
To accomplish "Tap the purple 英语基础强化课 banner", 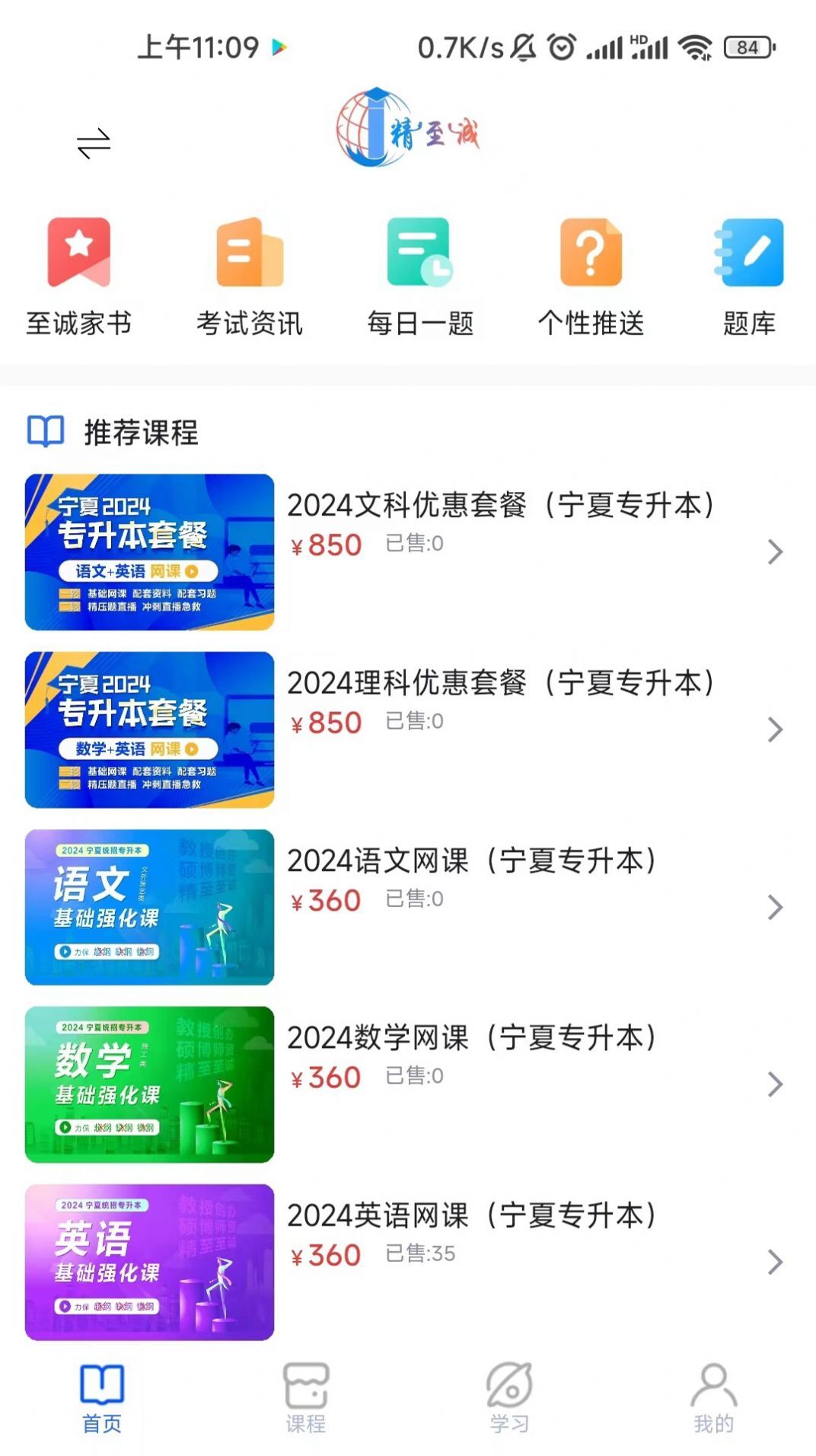I will [x=148, y=1259].
